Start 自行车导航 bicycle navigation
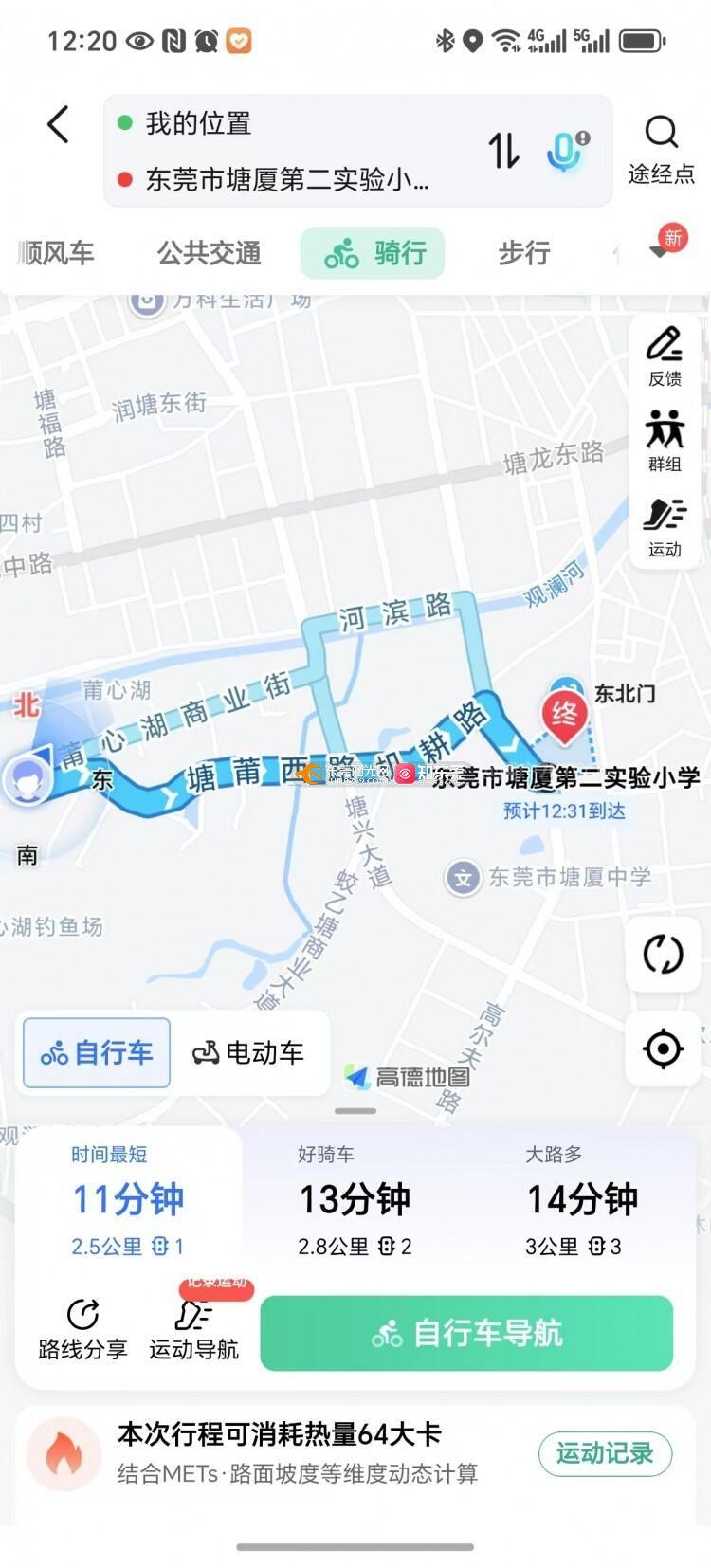This screenshot has height=1568, width=711. tap(466, 1333)
